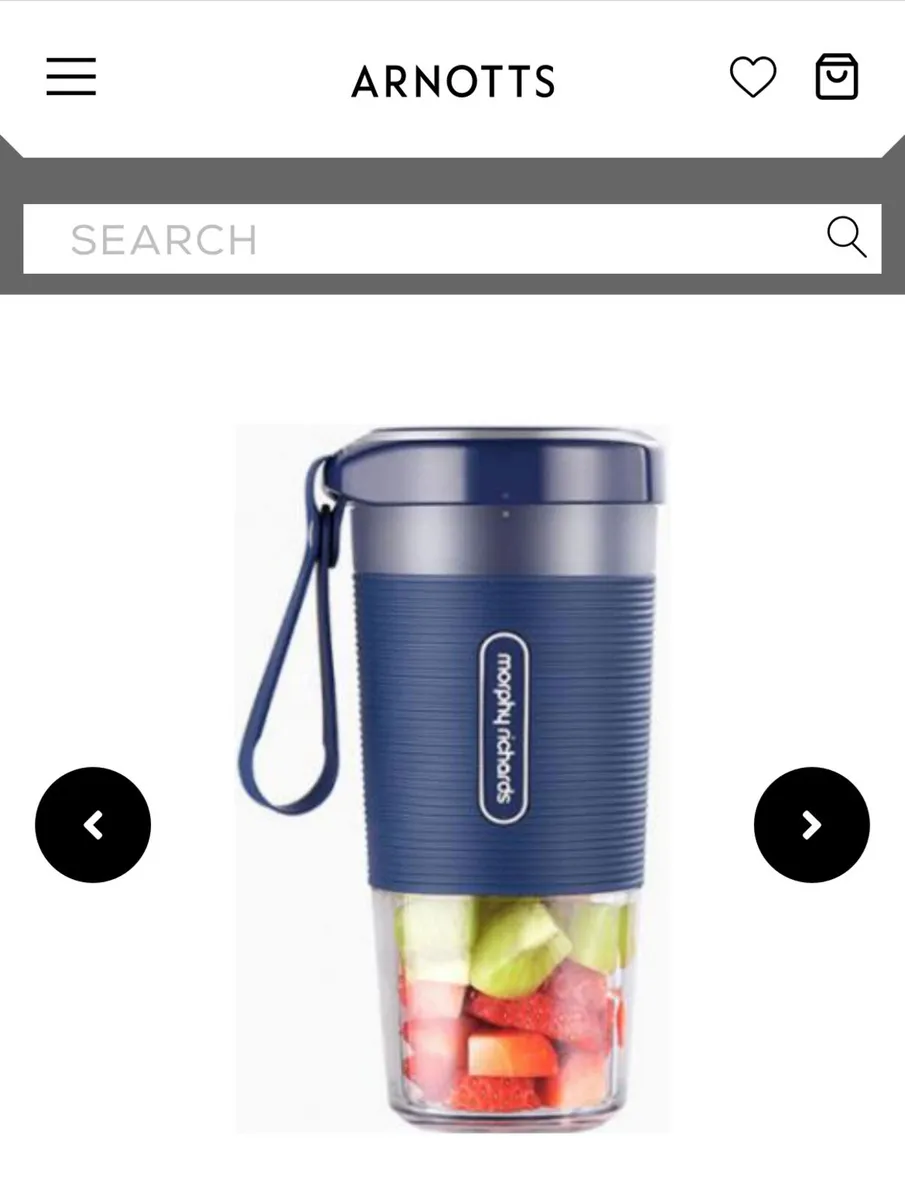Show the next product image
905x1200 pixels.
coord(811,825)
